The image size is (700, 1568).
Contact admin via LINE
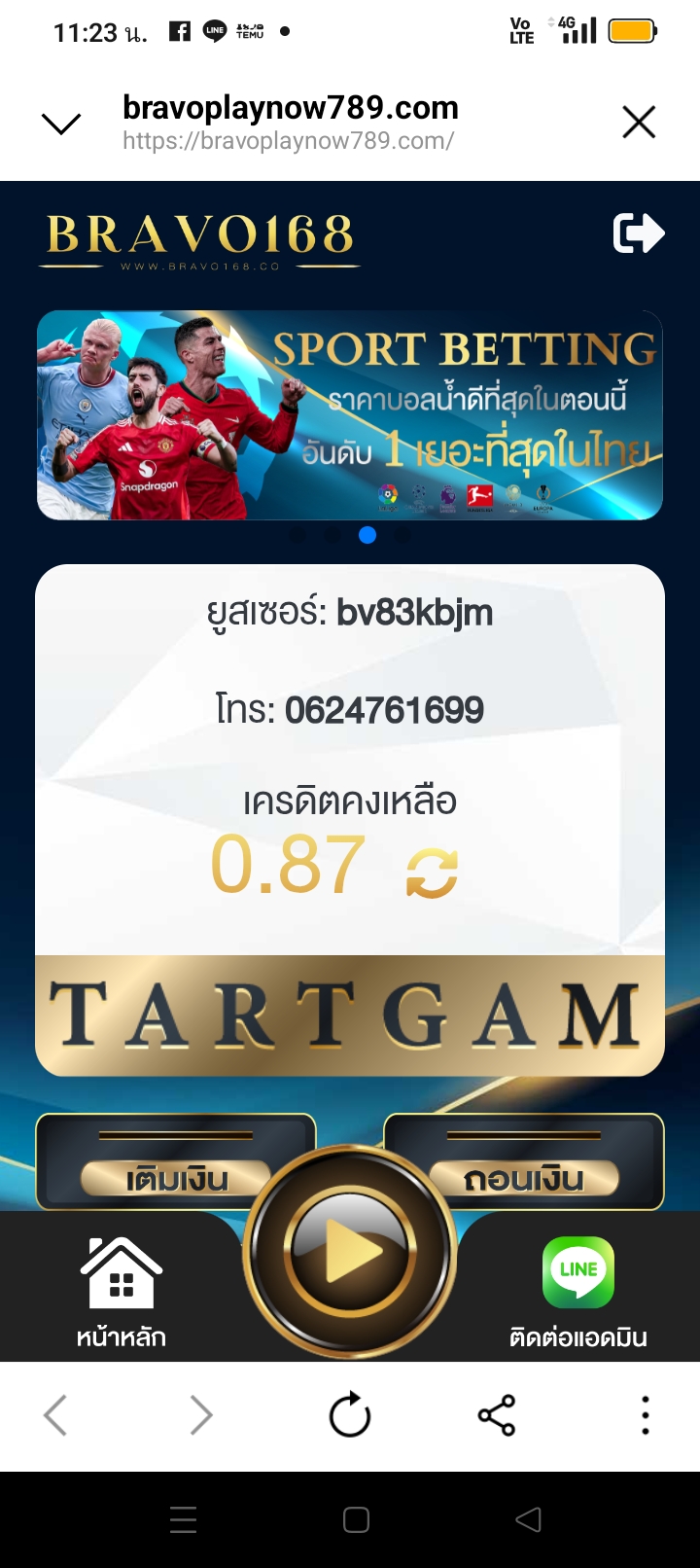(578, 1292)
